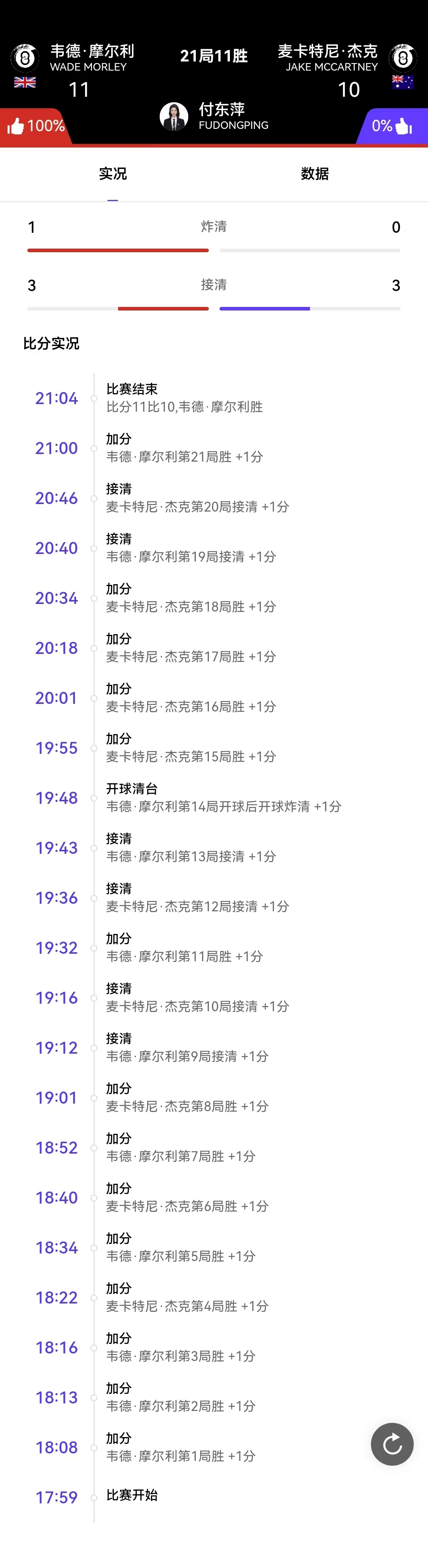
Task: Switch to the 数据 tab
Action: [314, 174]
